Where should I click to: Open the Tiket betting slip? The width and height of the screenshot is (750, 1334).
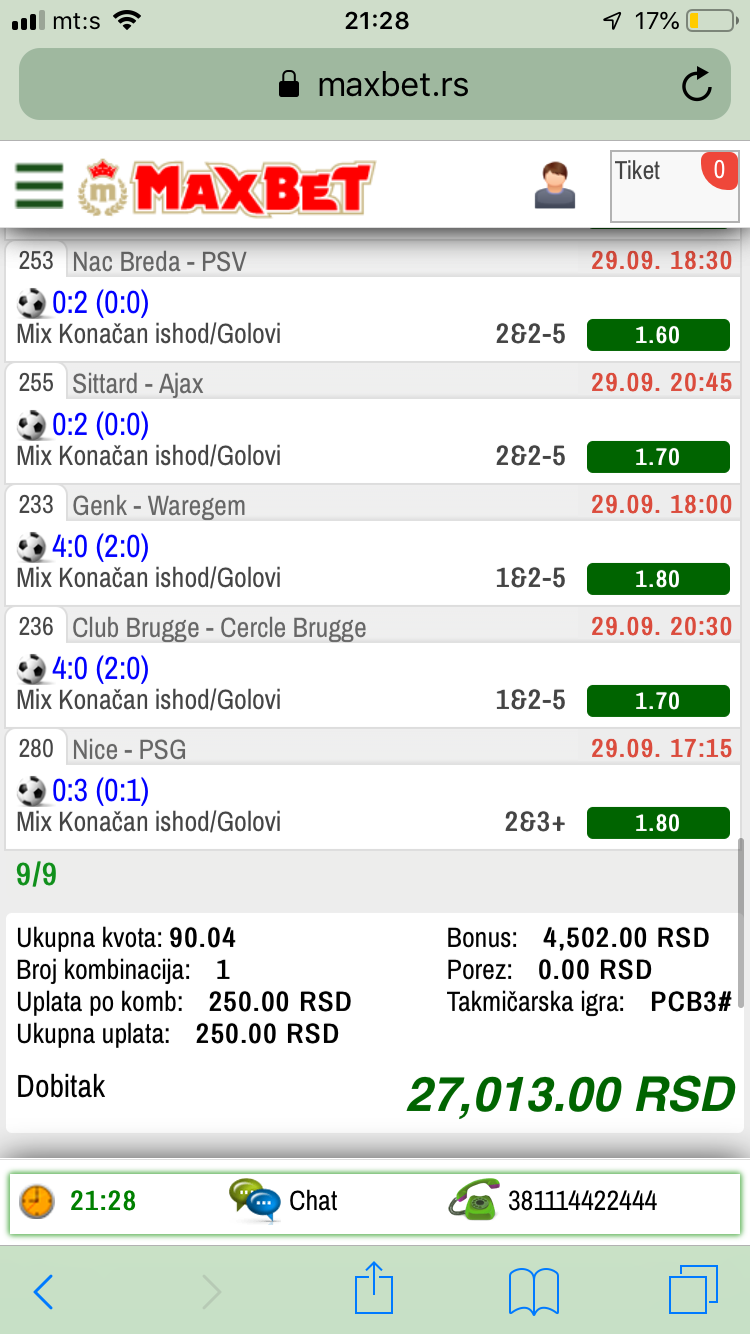coord(675,186)
